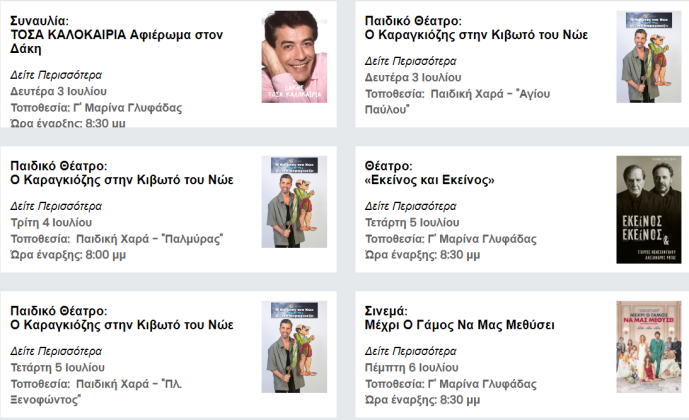Open Δείτε Περισσότερα for «Εκείνος και Εκείνος»
Screen dimensions: 689x420
tap(411, 206)
